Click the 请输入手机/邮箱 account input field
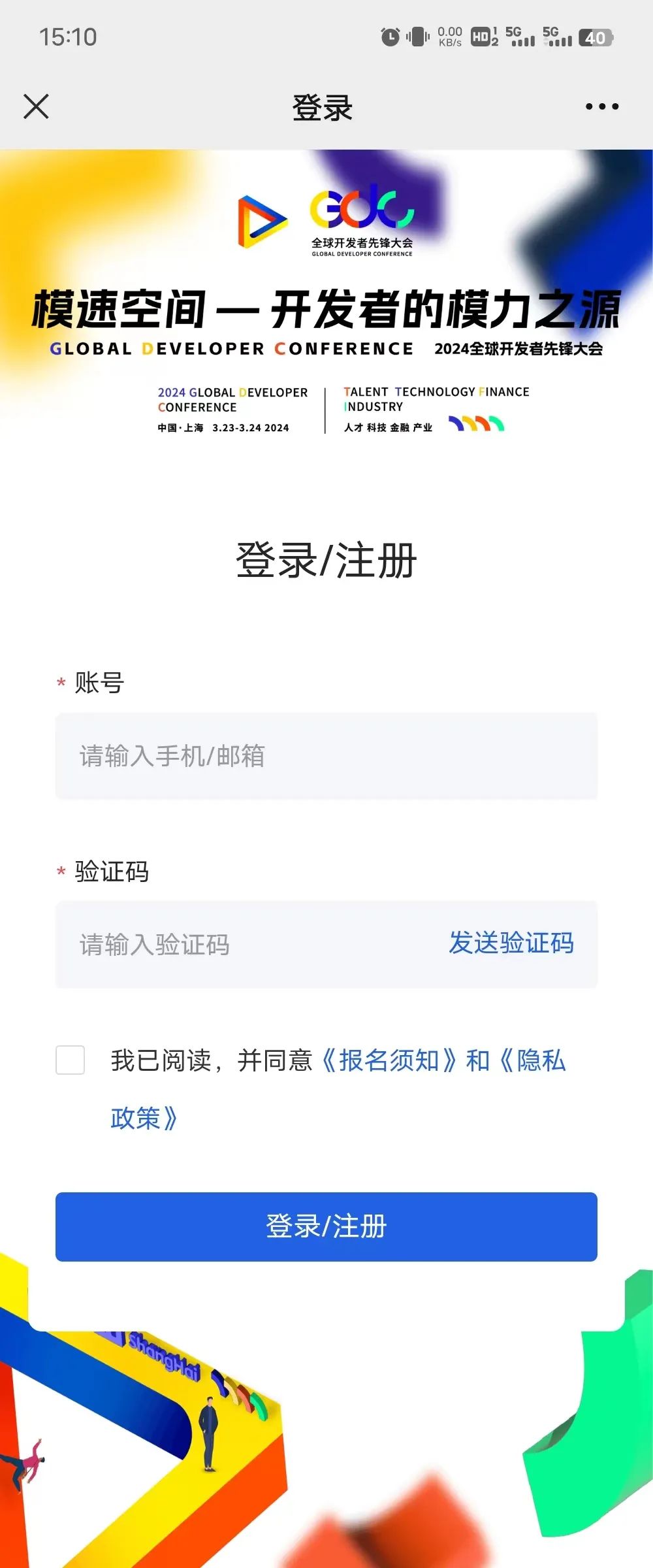Image resolution: width=653 pixels, height=1568 pixels. [x=326, y=756]
